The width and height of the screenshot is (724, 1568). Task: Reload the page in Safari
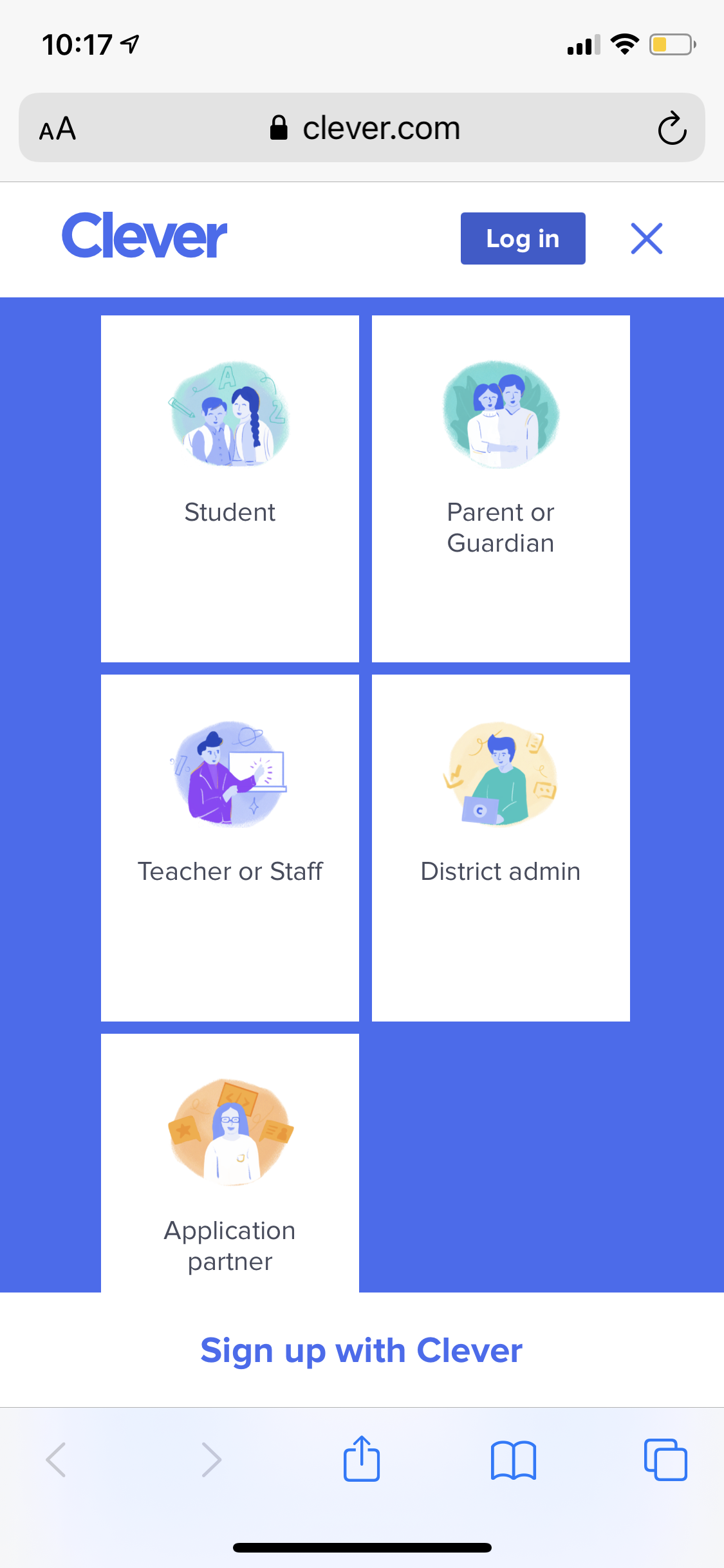click(x=672, y=128)
